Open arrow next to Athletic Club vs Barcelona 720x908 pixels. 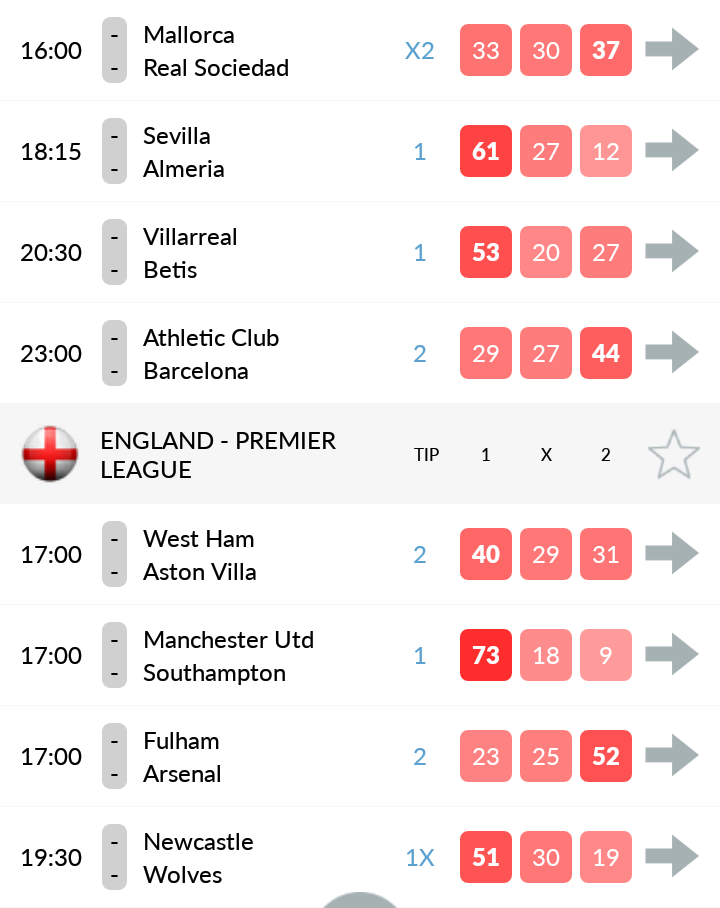pos(671,353)
